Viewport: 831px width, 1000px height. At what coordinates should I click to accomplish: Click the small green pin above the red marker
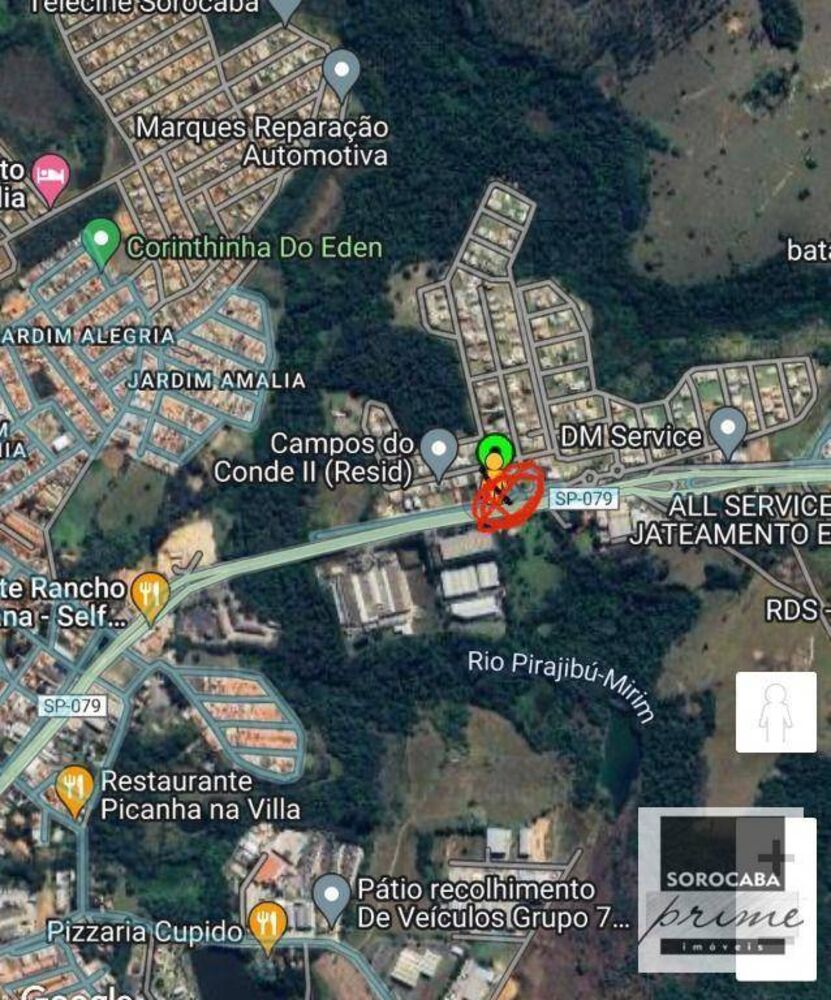[496, 450]
